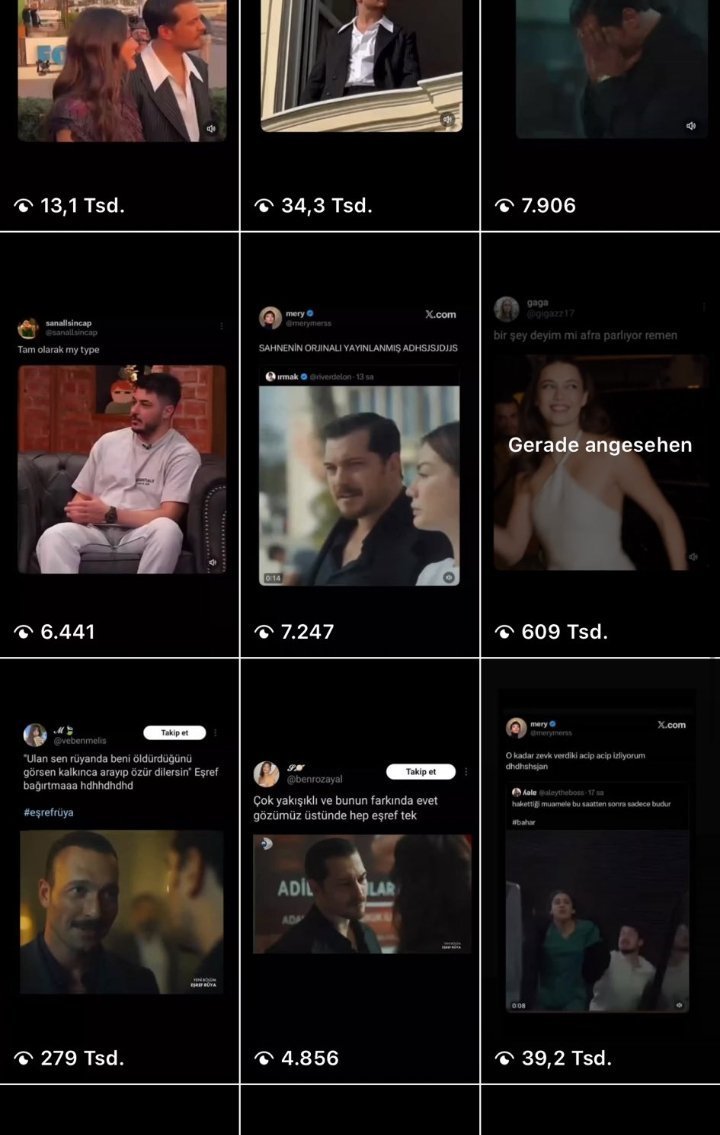Open the 'Tam olarak my type' video
Viewport: 720px width, 1135px height.
tap(119, 444)
